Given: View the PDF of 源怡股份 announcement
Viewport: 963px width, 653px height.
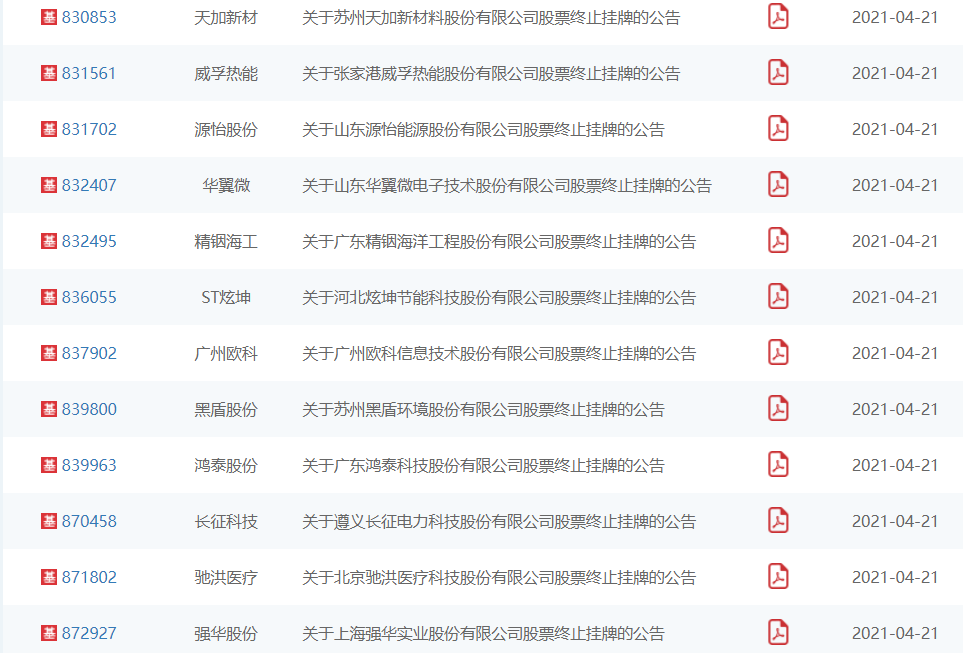Looking at the screenshot, I should [778, 129].
